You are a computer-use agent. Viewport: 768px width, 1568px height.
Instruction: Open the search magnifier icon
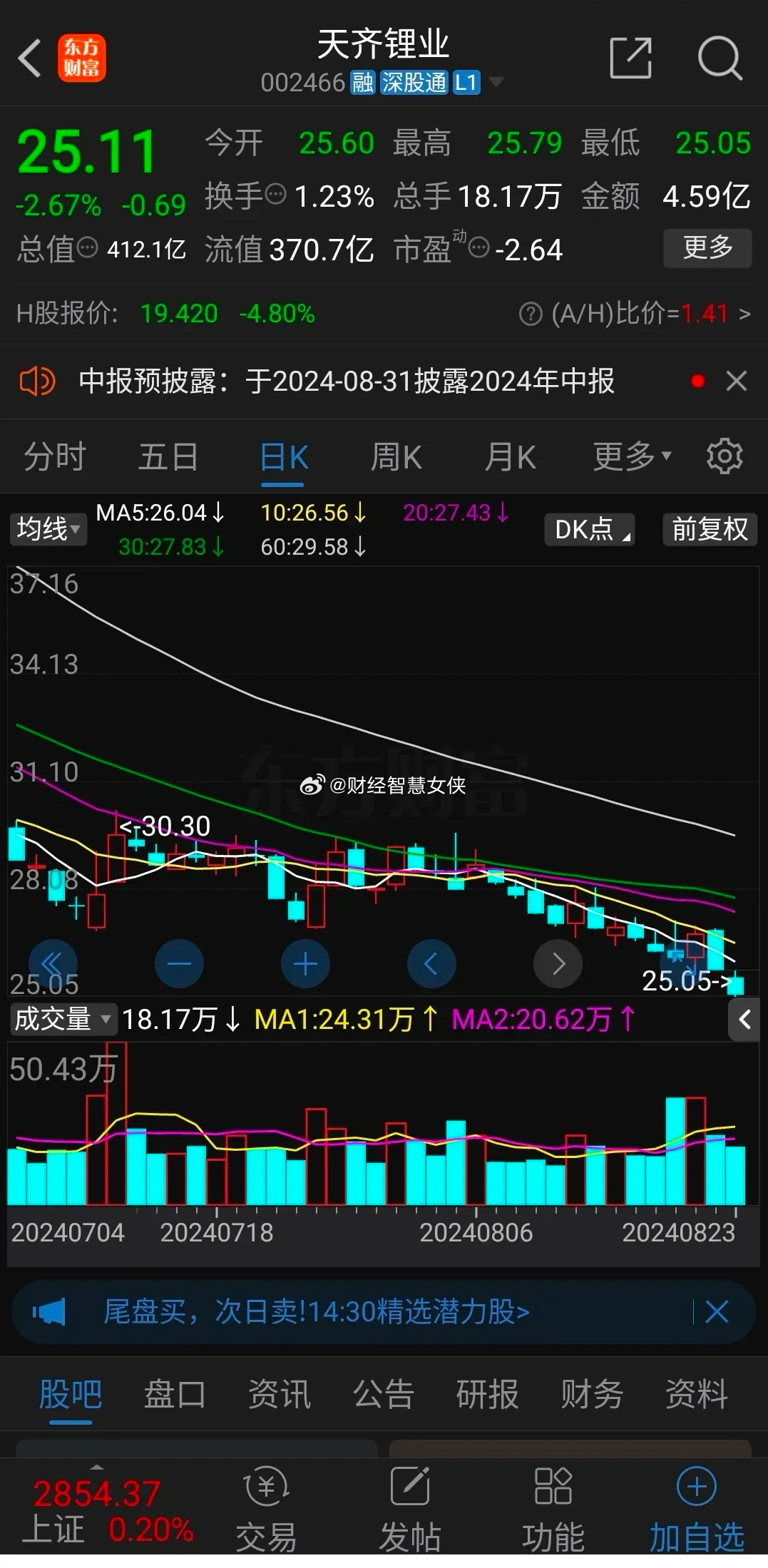720,58
